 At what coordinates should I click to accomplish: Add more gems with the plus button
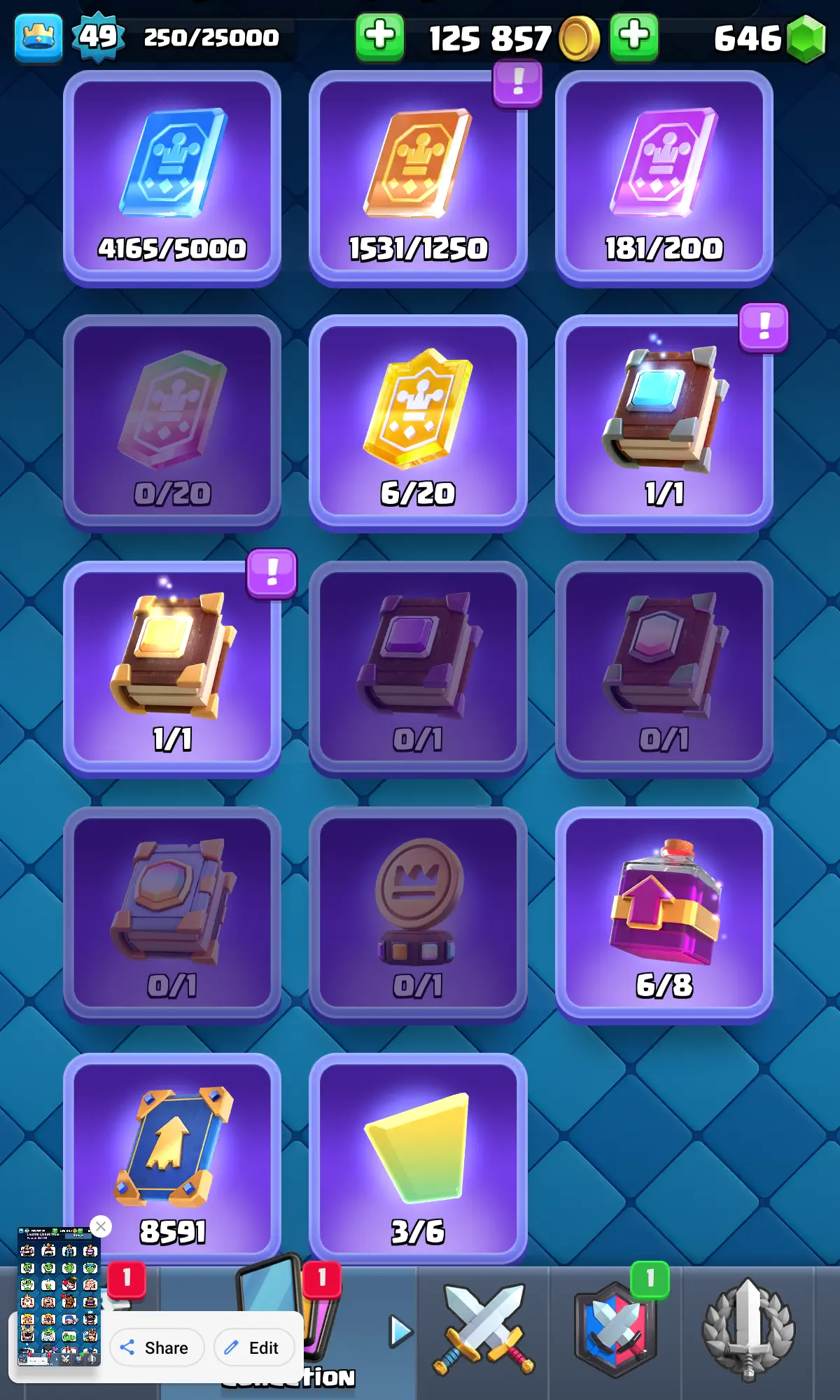[x=633, y=36]
